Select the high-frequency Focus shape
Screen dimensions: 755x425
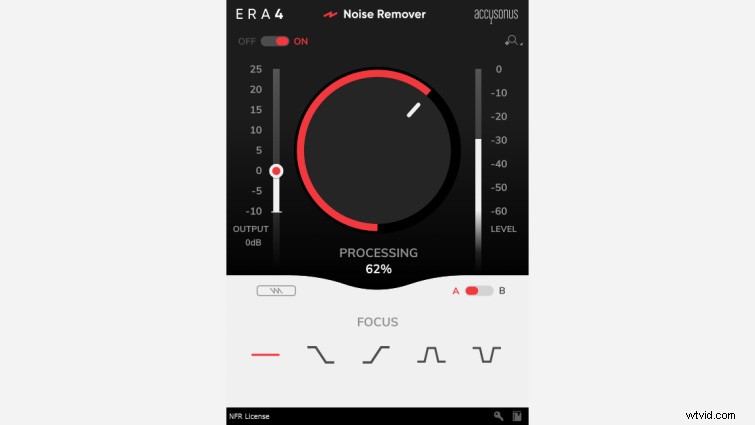(375, 354)
